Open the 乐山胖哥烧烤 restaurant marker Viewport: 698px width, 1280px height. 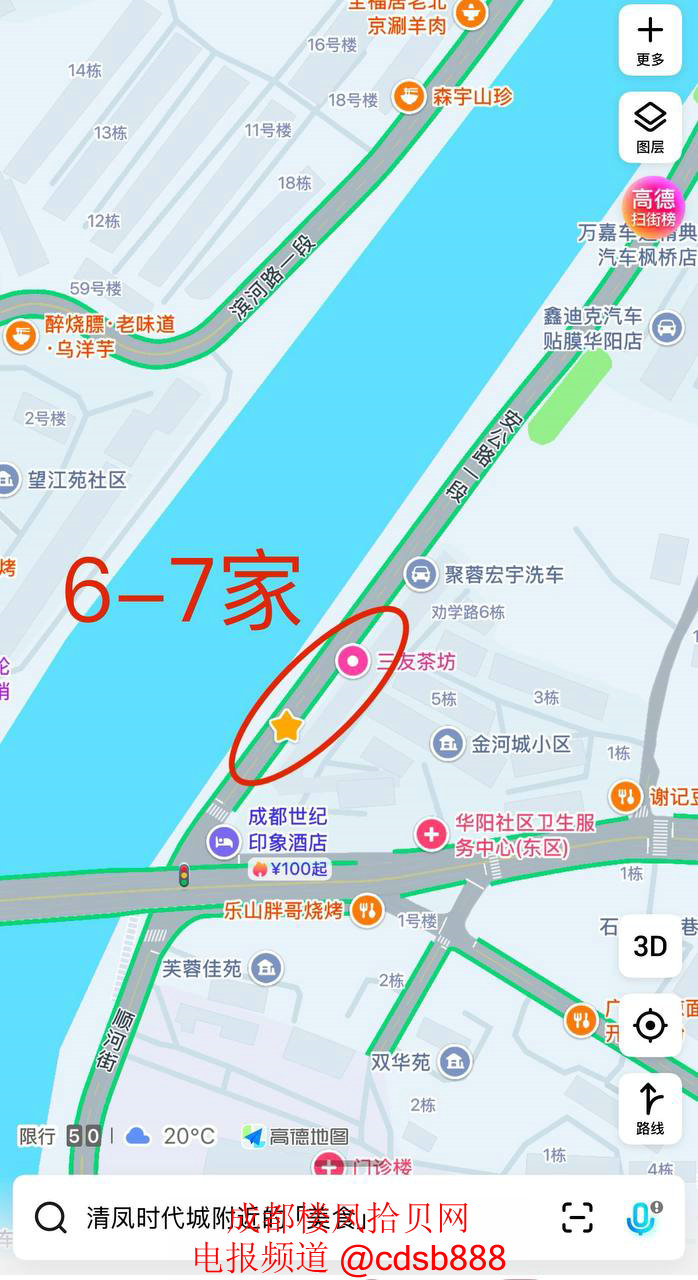[x=368, y=909]
